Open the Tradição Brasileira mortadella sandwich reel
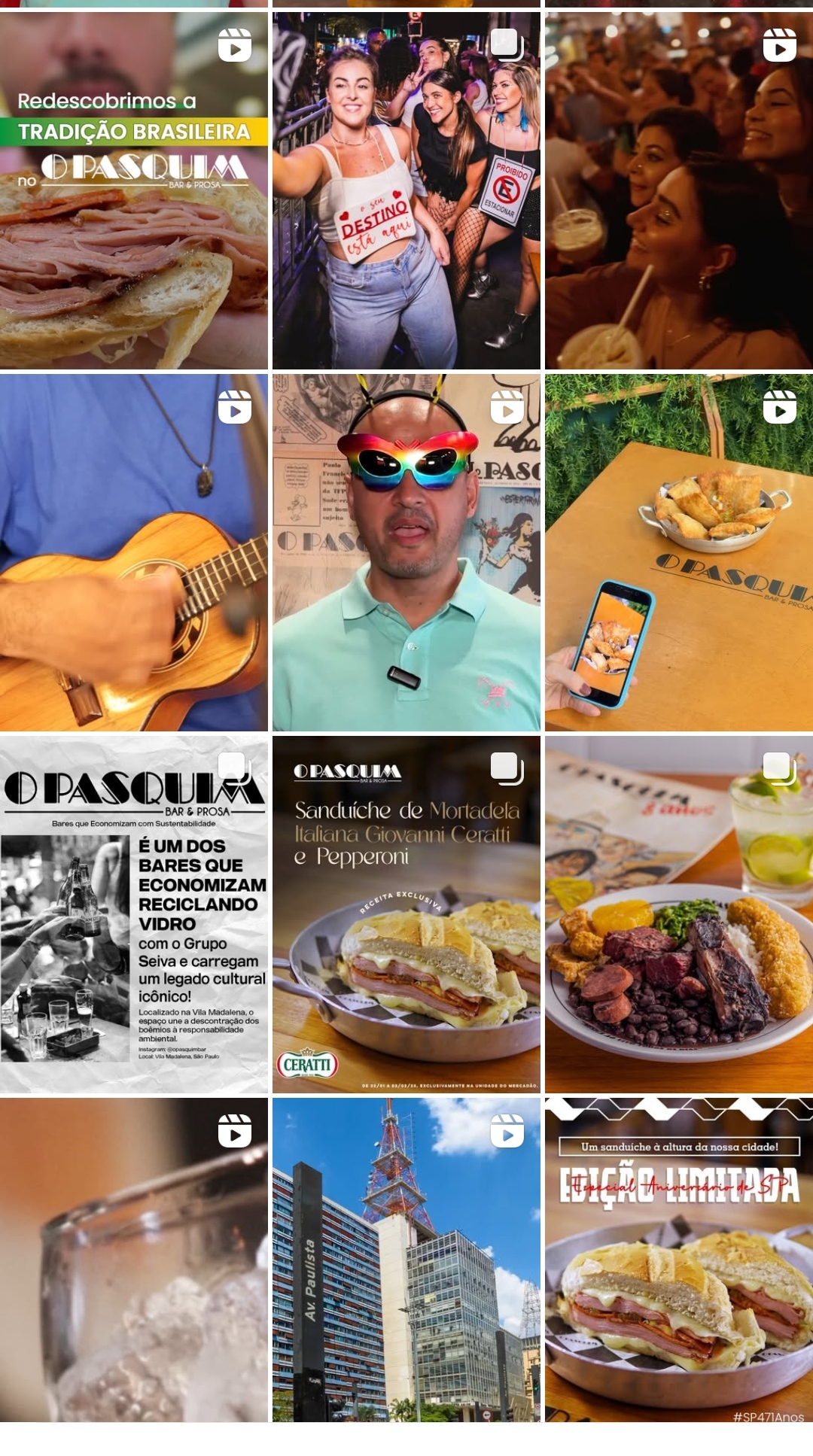Viewport: 813px width, 1456px height. click(x=133, y=190)
